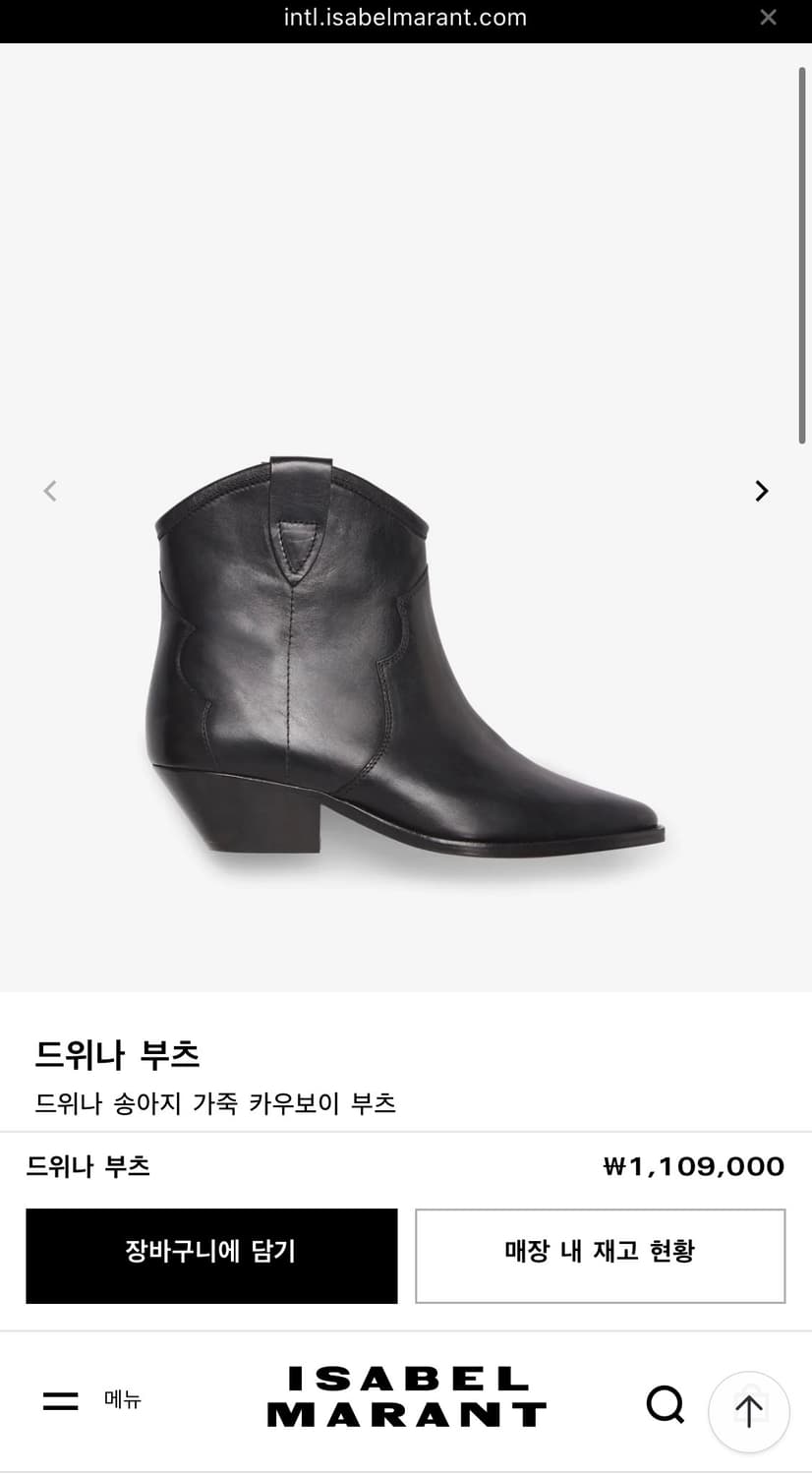Check store availability via 매장 내 재고 현황
Image resolution: width=812 pixels, height=1475 pixels.
(x=600, y=1256)
